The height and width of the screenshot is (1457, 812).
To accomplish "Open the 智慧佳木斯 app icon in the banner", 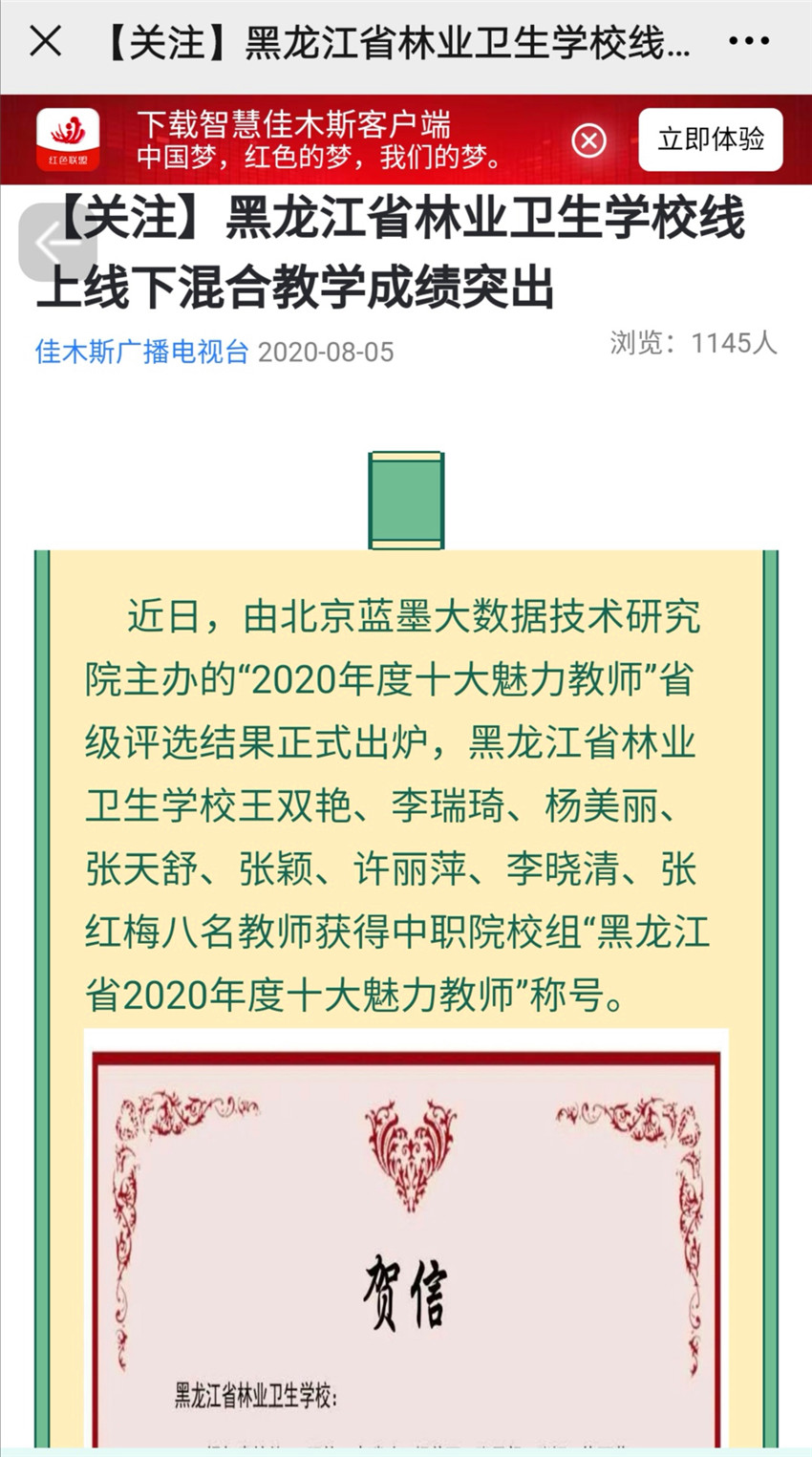I will tap(68, 139).
